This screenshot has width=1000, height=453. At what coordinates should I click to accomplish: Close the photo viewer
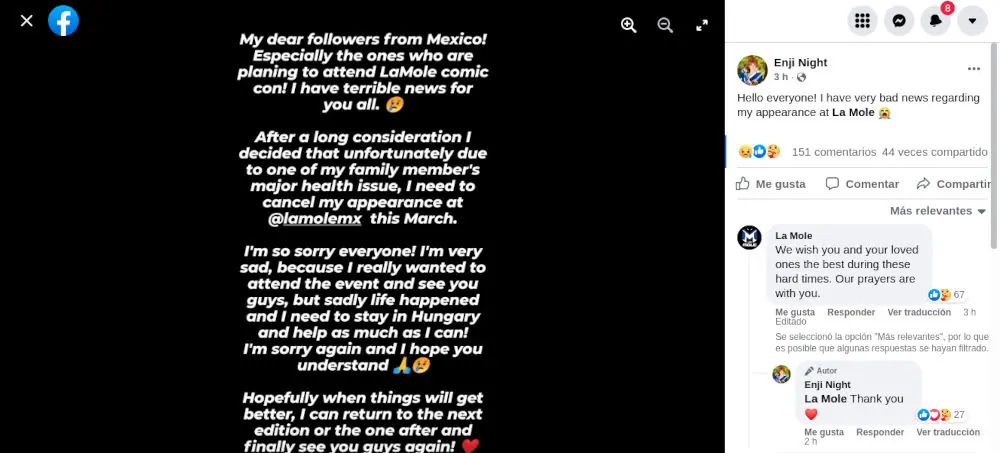point(27,20)
